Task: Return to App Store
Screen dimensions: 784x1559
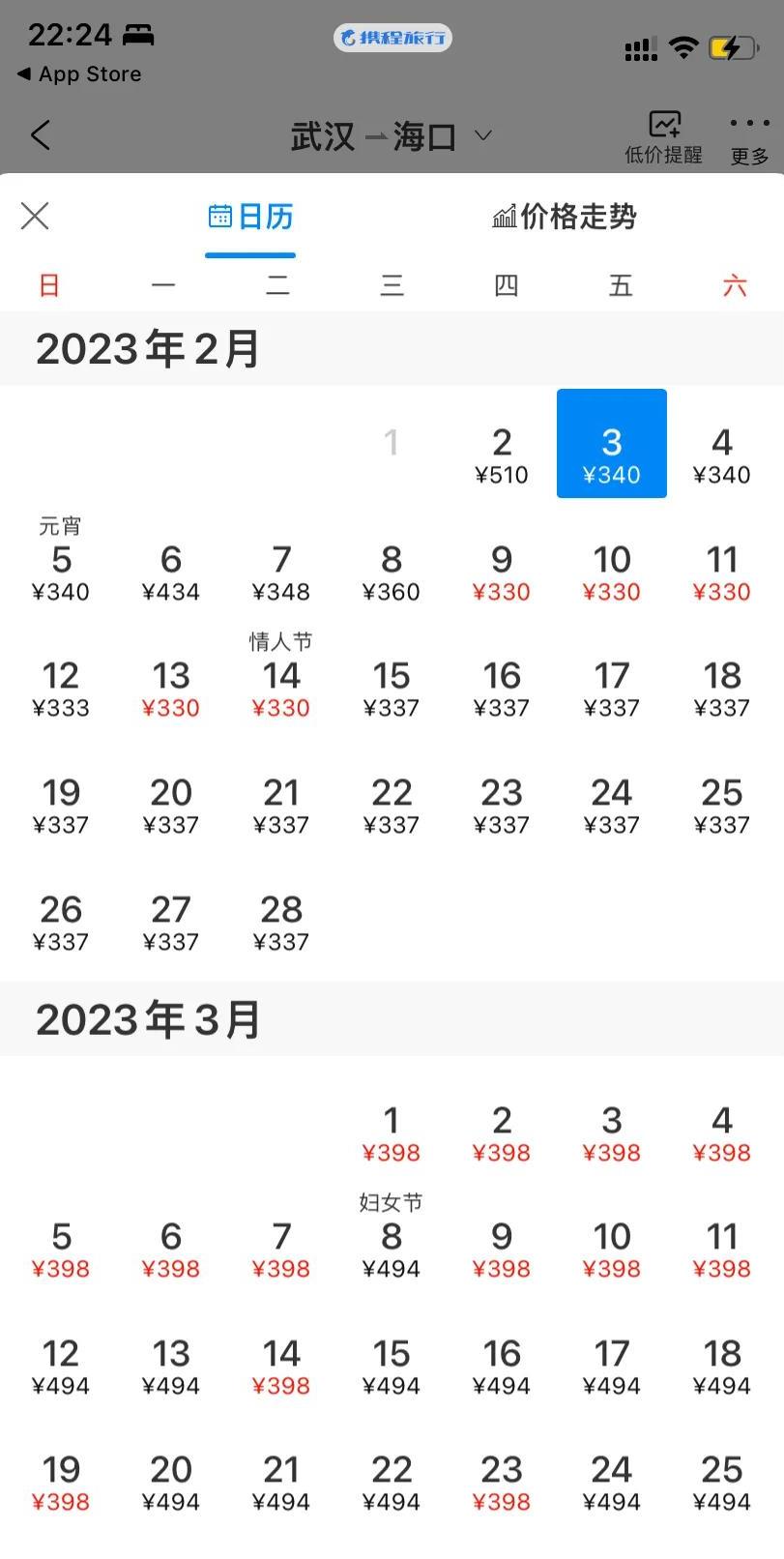Action: click(x=79, y=74)
